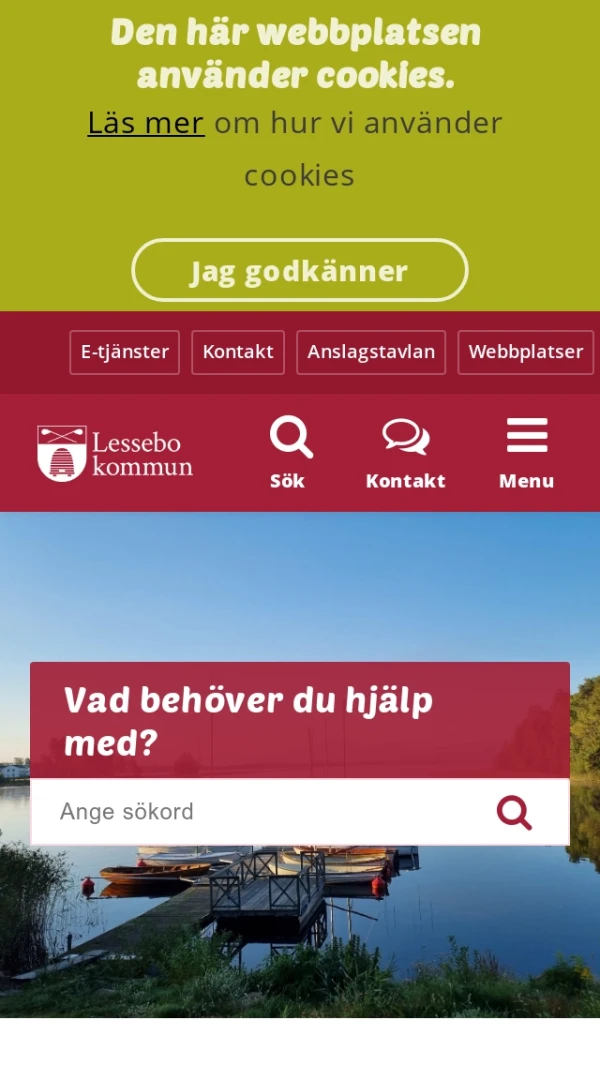Open E-tjänster
This screenshot has height=1065, width=600.
coord(124,352)
